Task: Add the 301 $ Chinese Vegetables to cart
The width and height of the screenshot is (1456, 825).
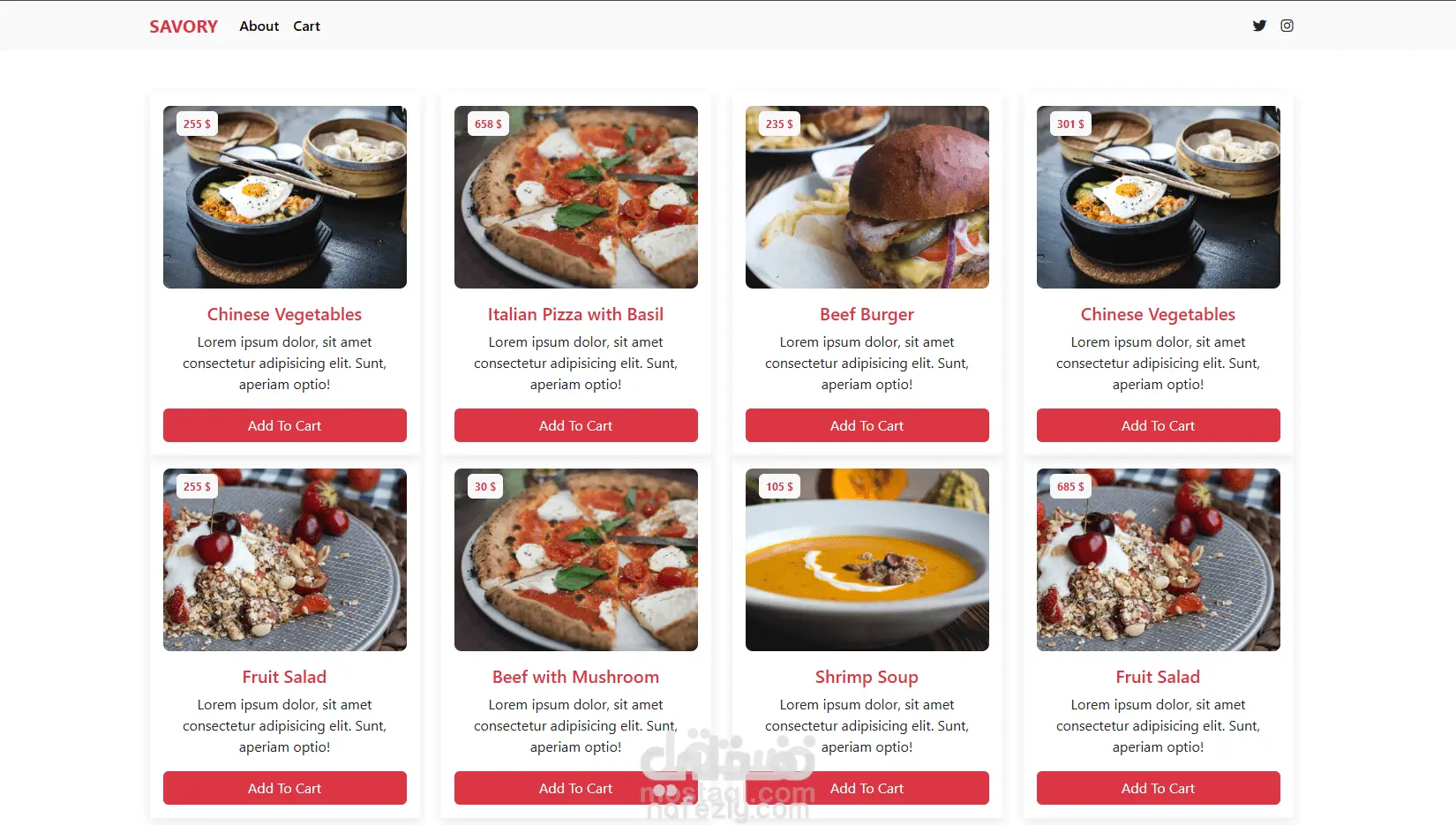Action: [1158, 425]
